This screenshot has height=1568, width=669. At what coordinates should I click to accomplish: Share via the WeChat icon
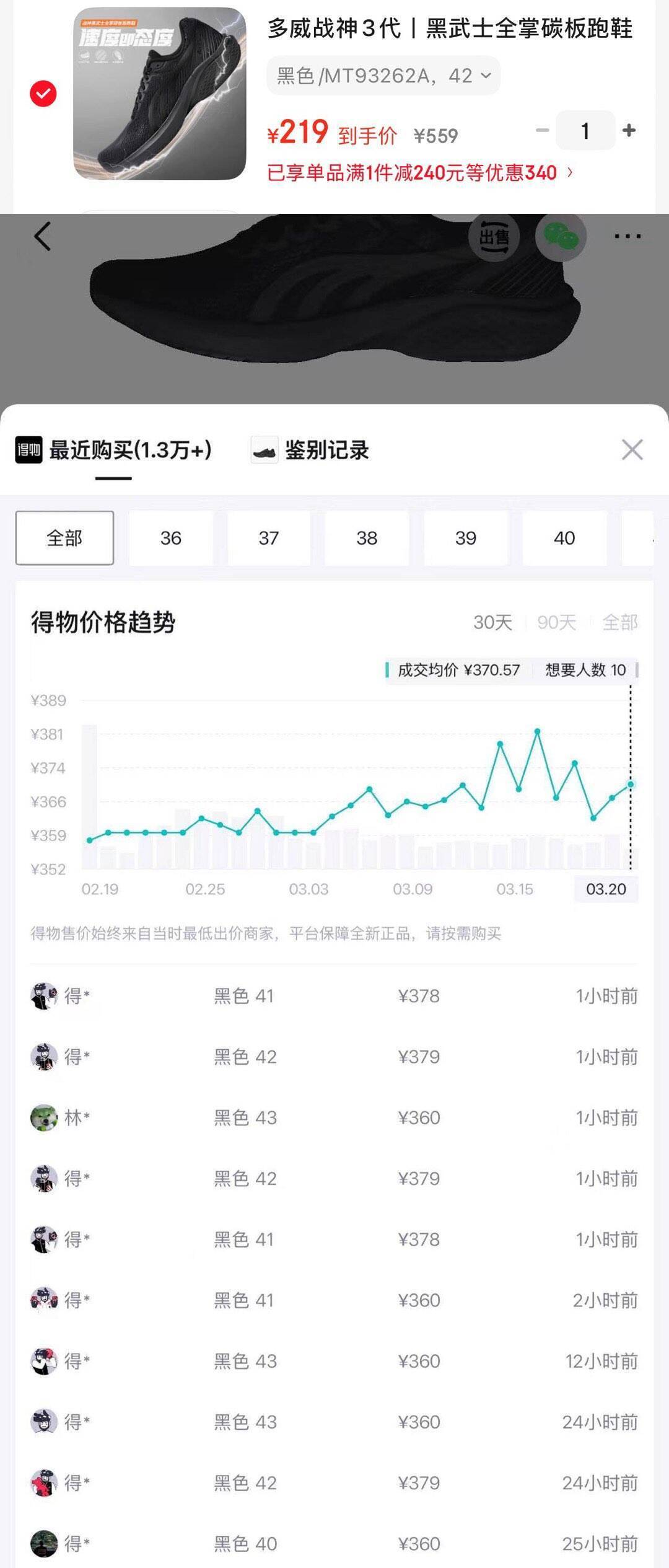(x=561, y=237)
